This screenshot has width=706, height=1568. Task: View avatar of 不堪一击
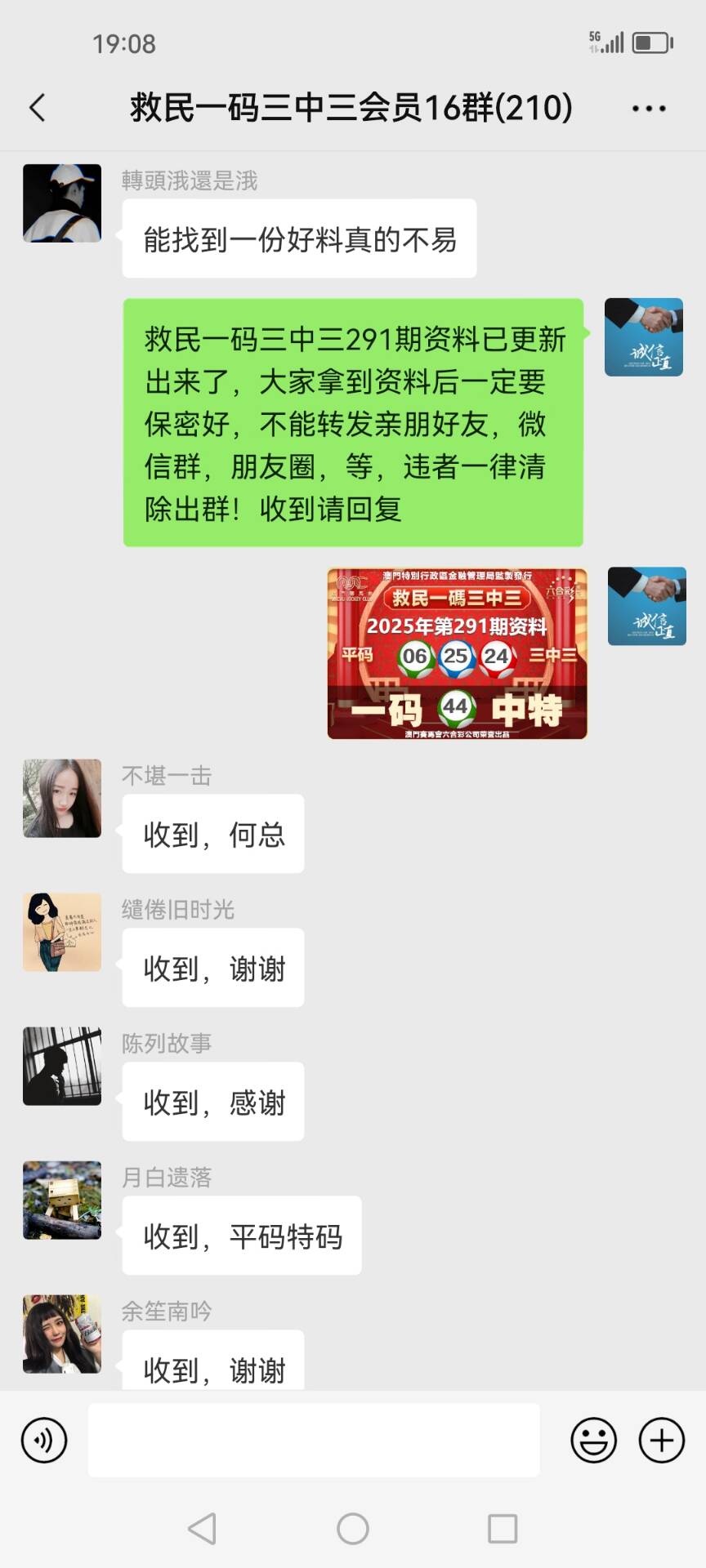tap(62, 798)
